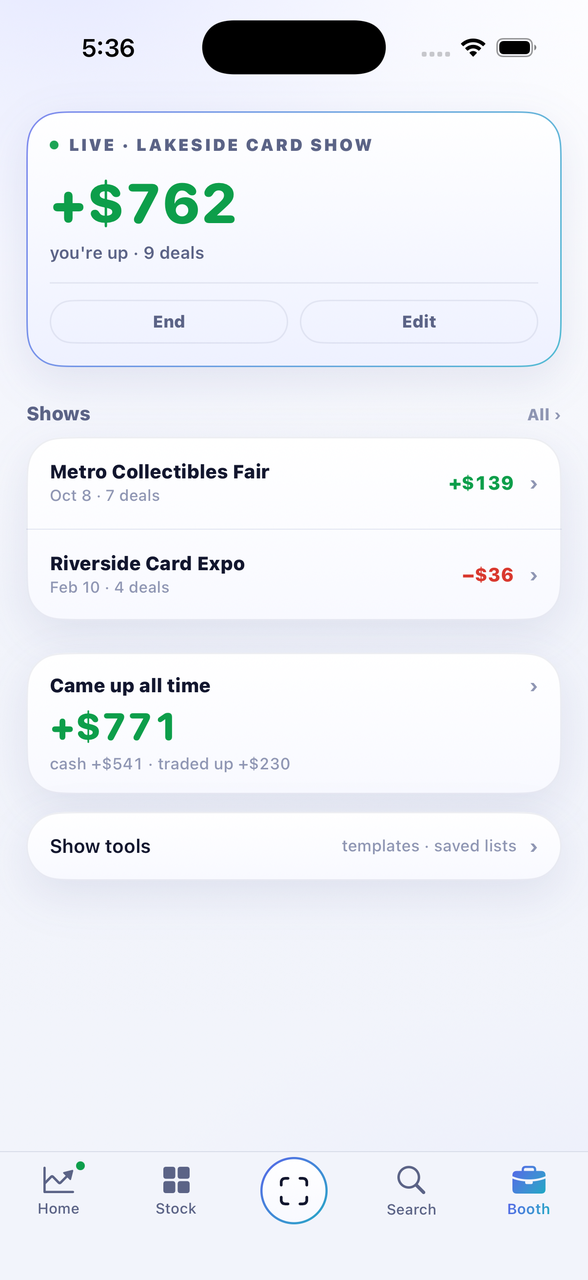Switch to the Stock tab
The image size is (588, 1280).
tap(176, 1190)
